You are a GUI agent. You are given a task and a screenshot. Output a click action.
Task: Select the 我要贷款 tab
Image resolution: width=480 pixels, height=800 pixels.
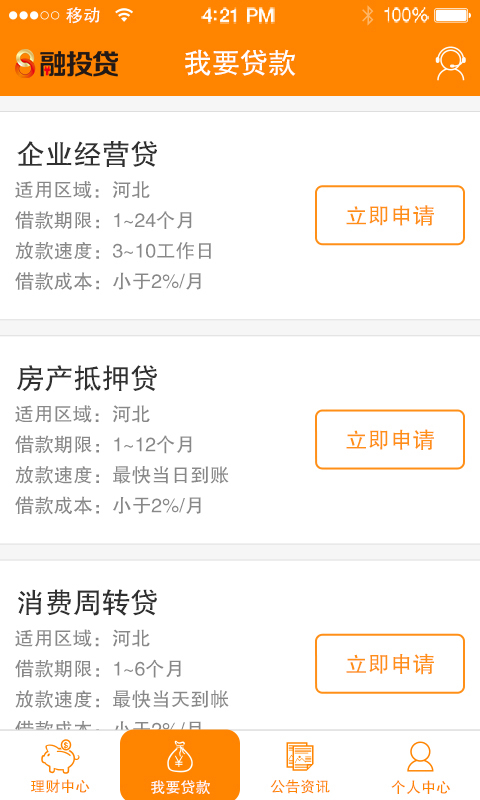(x=180, y=766)
